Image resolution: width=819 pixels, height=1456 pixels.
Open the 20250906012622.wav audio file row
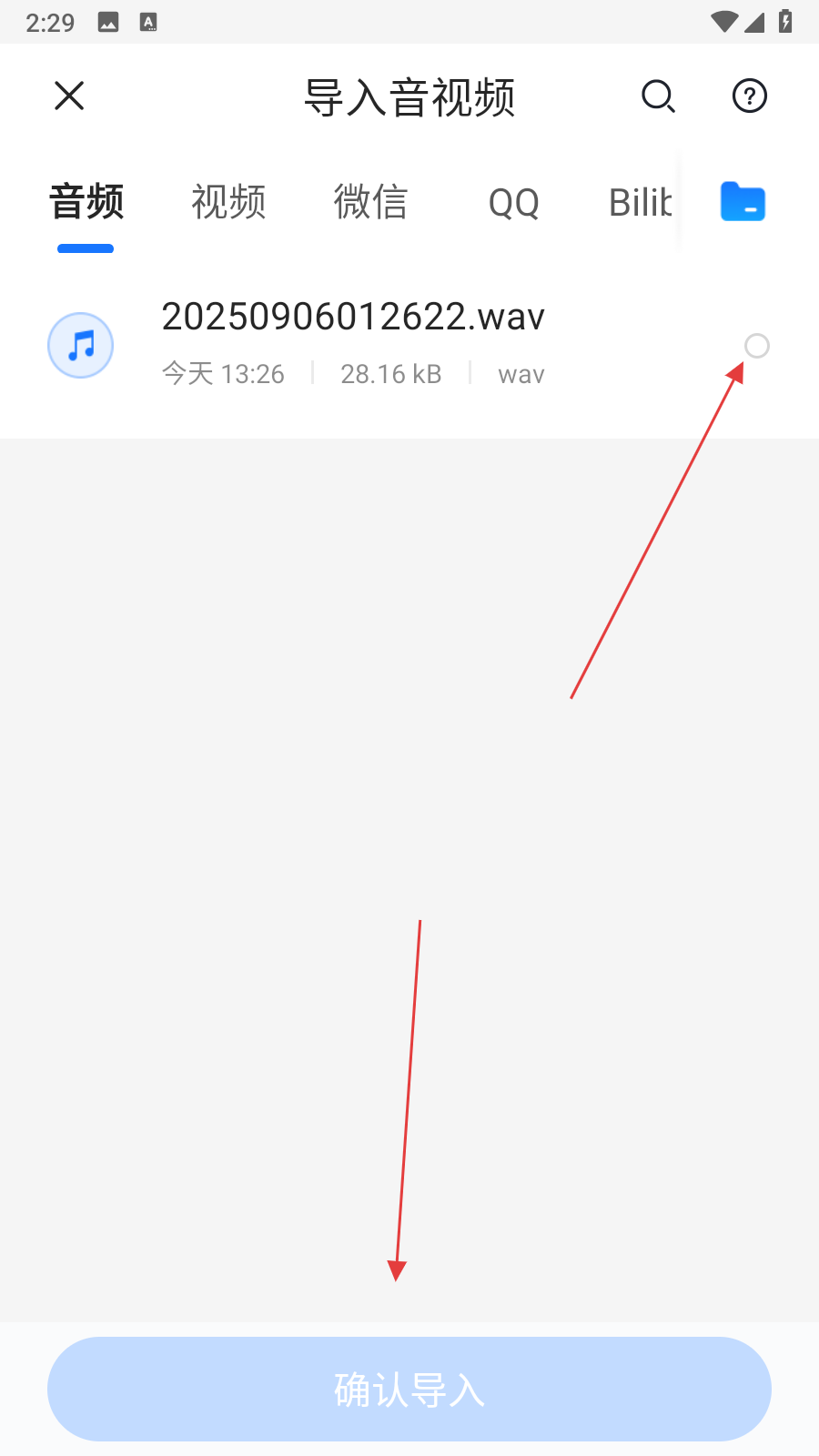(353, 344)
